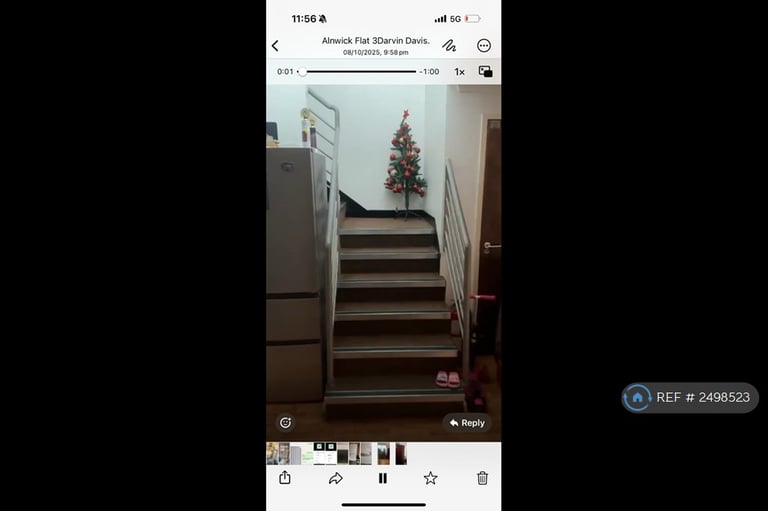
Task: Go back using the top-left chevron
Action: (x=275, y=46)
